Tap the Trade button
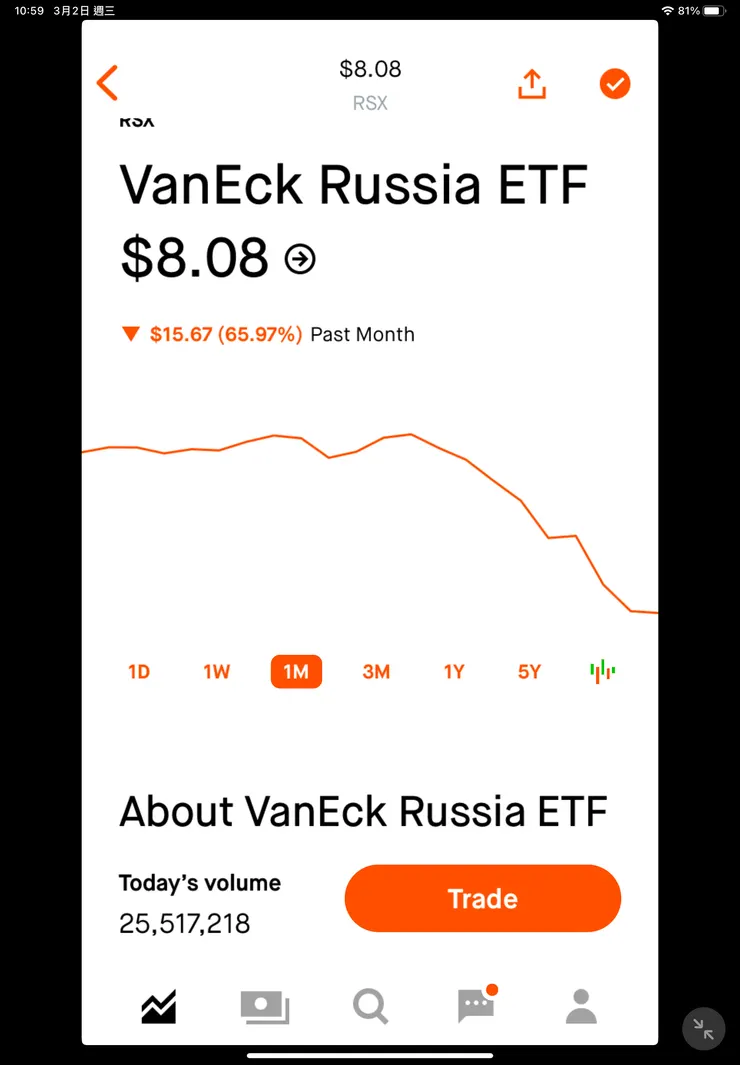 [482, 898]
